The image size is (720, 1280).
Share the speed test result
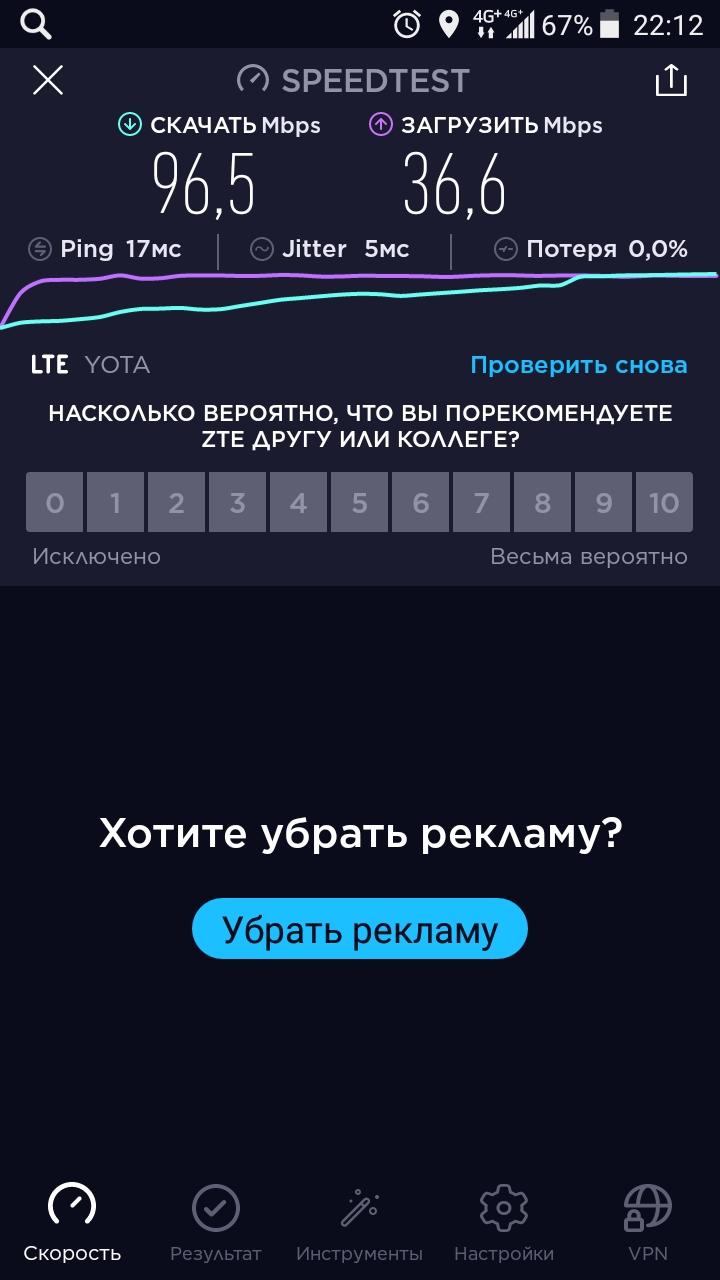(x=671, y=80)
